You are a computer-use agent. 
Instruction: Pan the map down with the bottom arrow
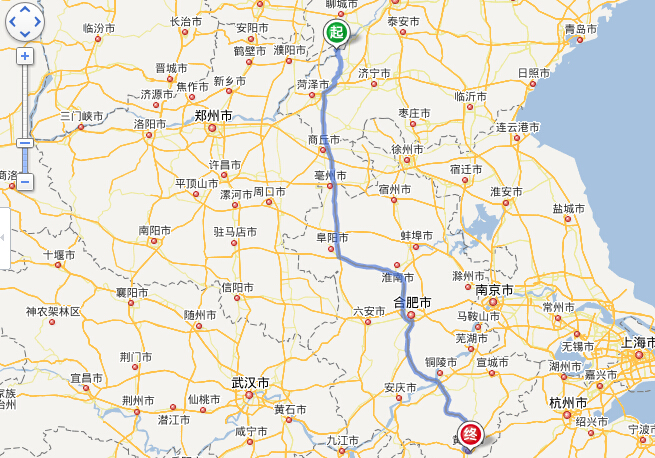pos(25,32)
